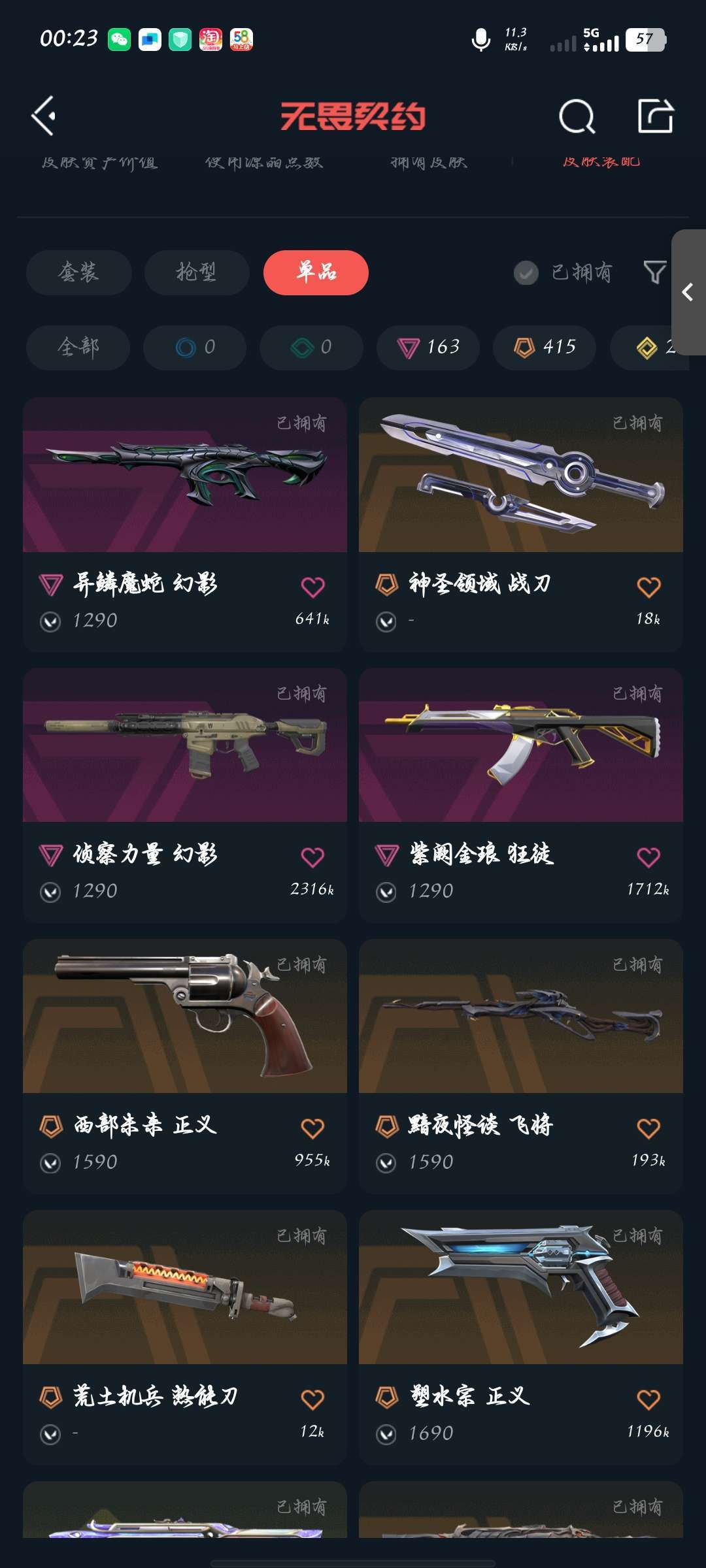Image resolution: width=706 pixels, height=1568 pixels.
Task: Tap the share icon in the header
Action: (x=655, y=116)
